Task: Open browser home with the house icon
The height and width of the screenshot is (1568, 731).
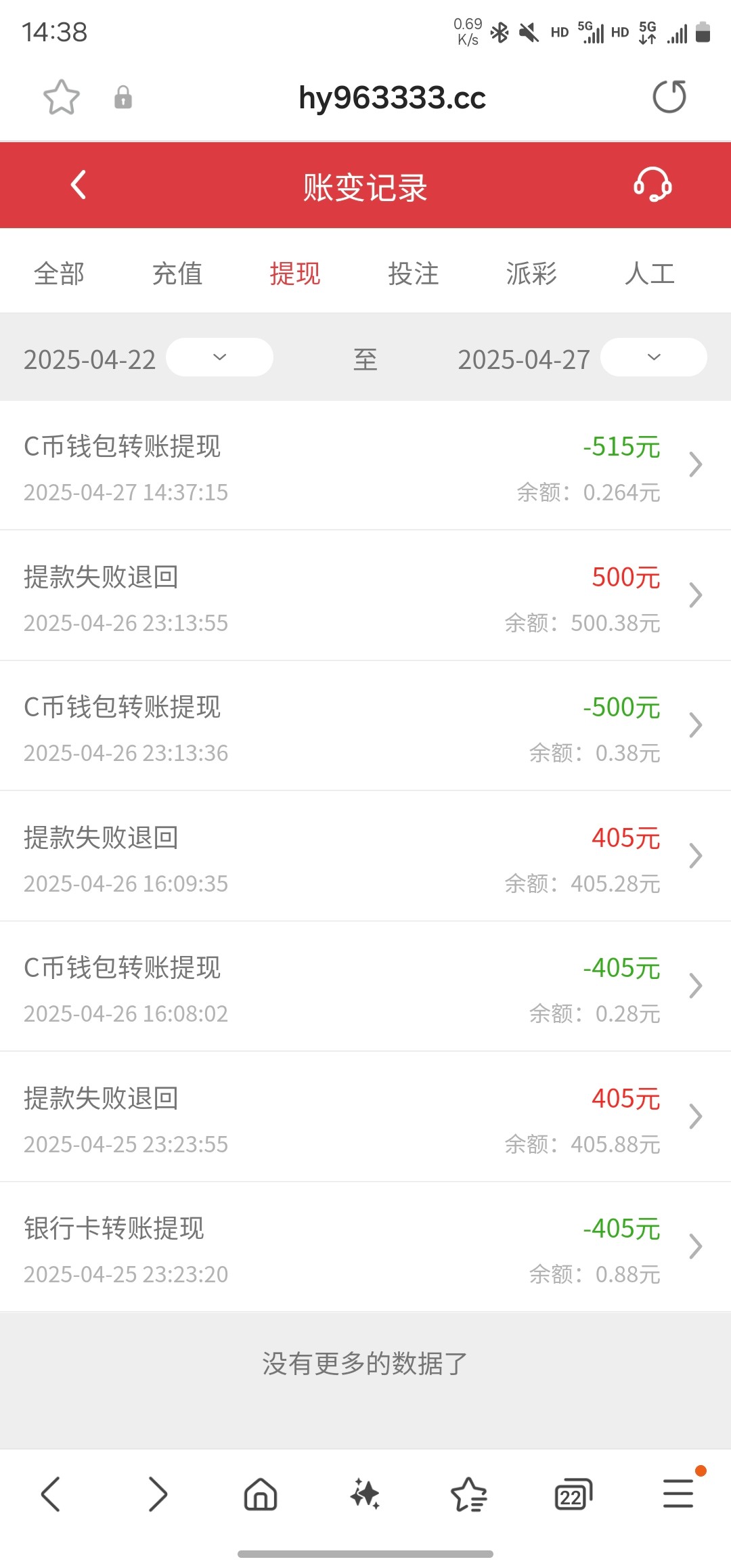Action: 261,1494
